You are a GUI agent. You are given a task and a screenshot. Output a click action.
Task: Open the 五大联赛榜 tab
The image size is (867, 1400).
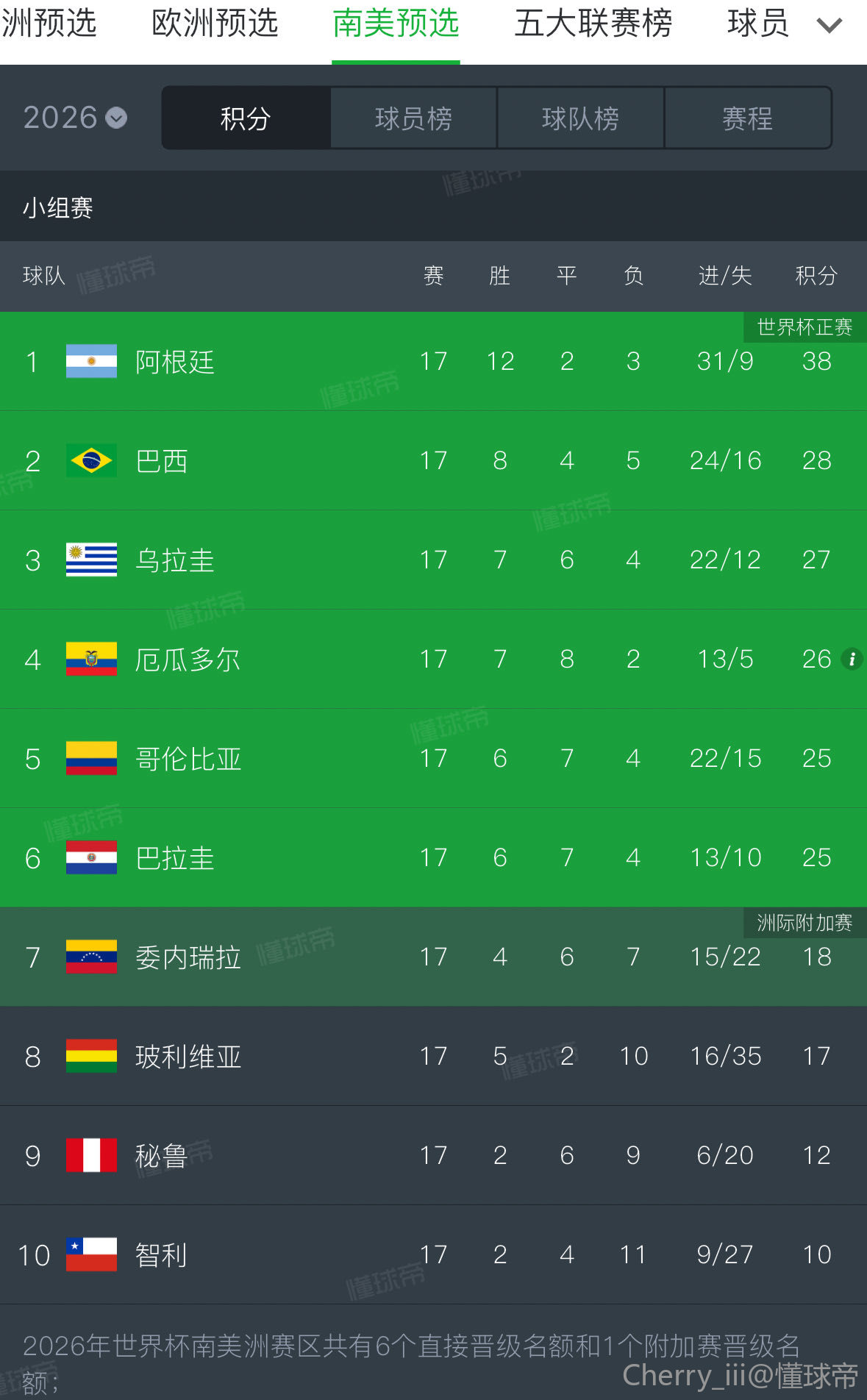[x=593, y=24]
